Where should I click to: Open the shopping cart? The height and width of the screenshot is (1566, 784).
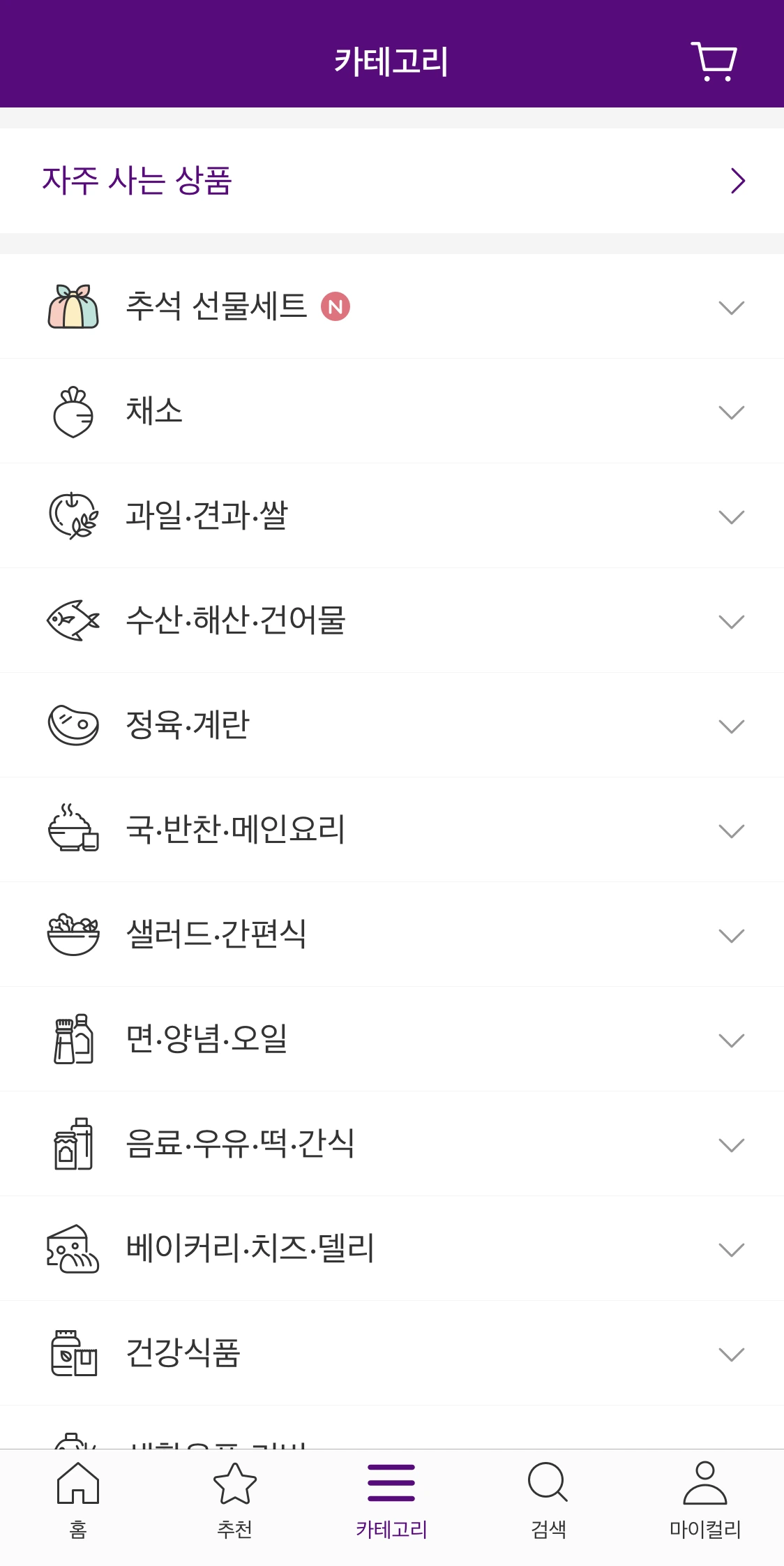714,61
